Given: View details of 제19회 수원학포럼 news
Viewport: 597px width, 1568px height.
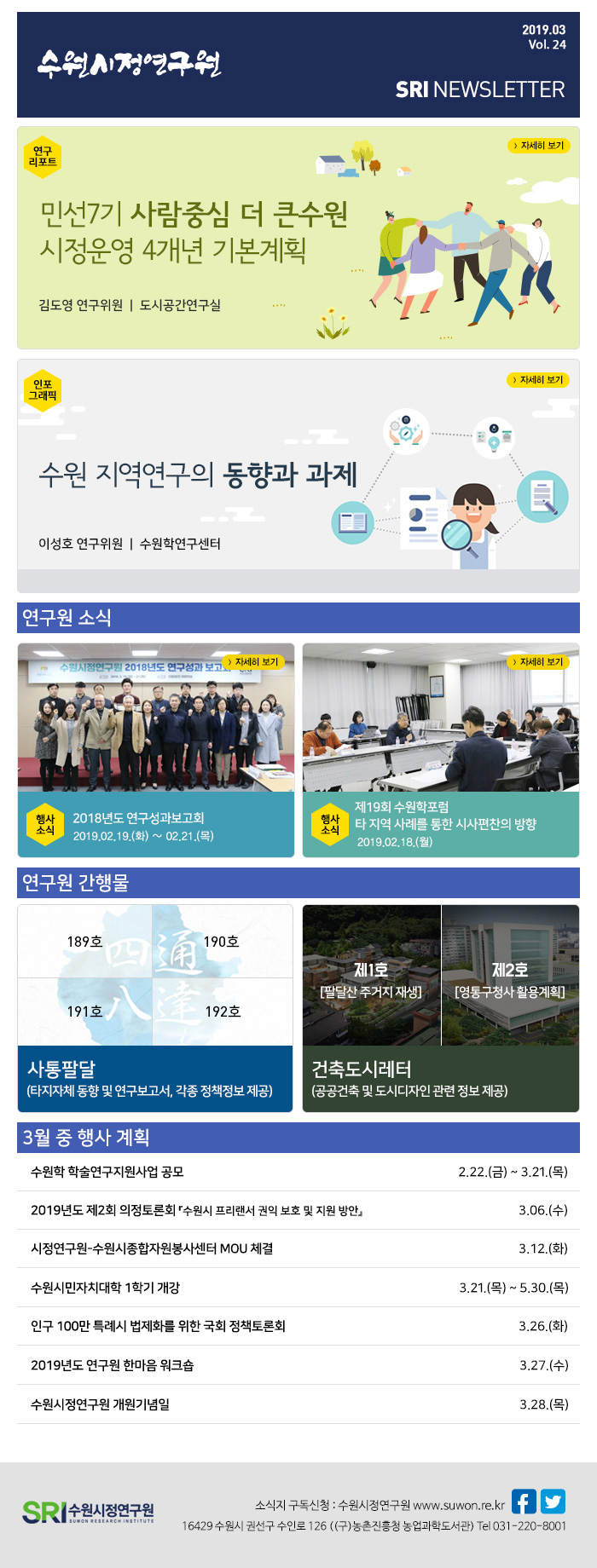Looking at the screenshot, I should [538, 662].
